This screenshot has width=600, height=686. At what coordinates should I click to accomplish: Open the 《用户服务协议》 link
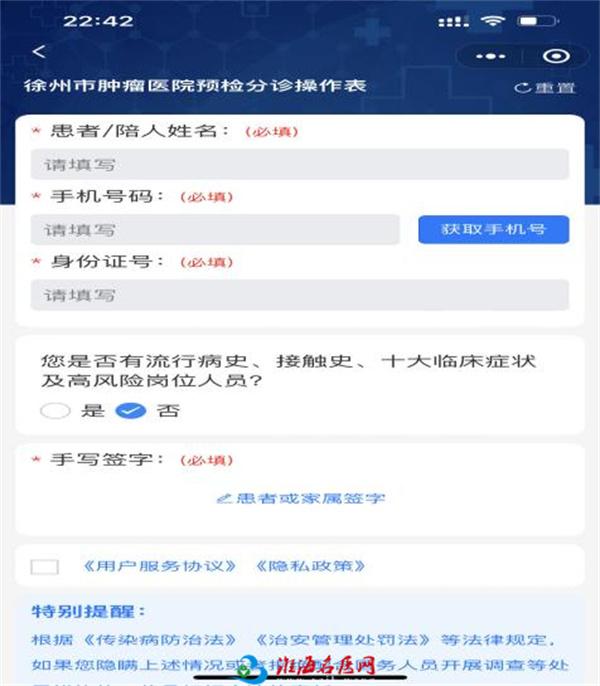coord(161,566)
